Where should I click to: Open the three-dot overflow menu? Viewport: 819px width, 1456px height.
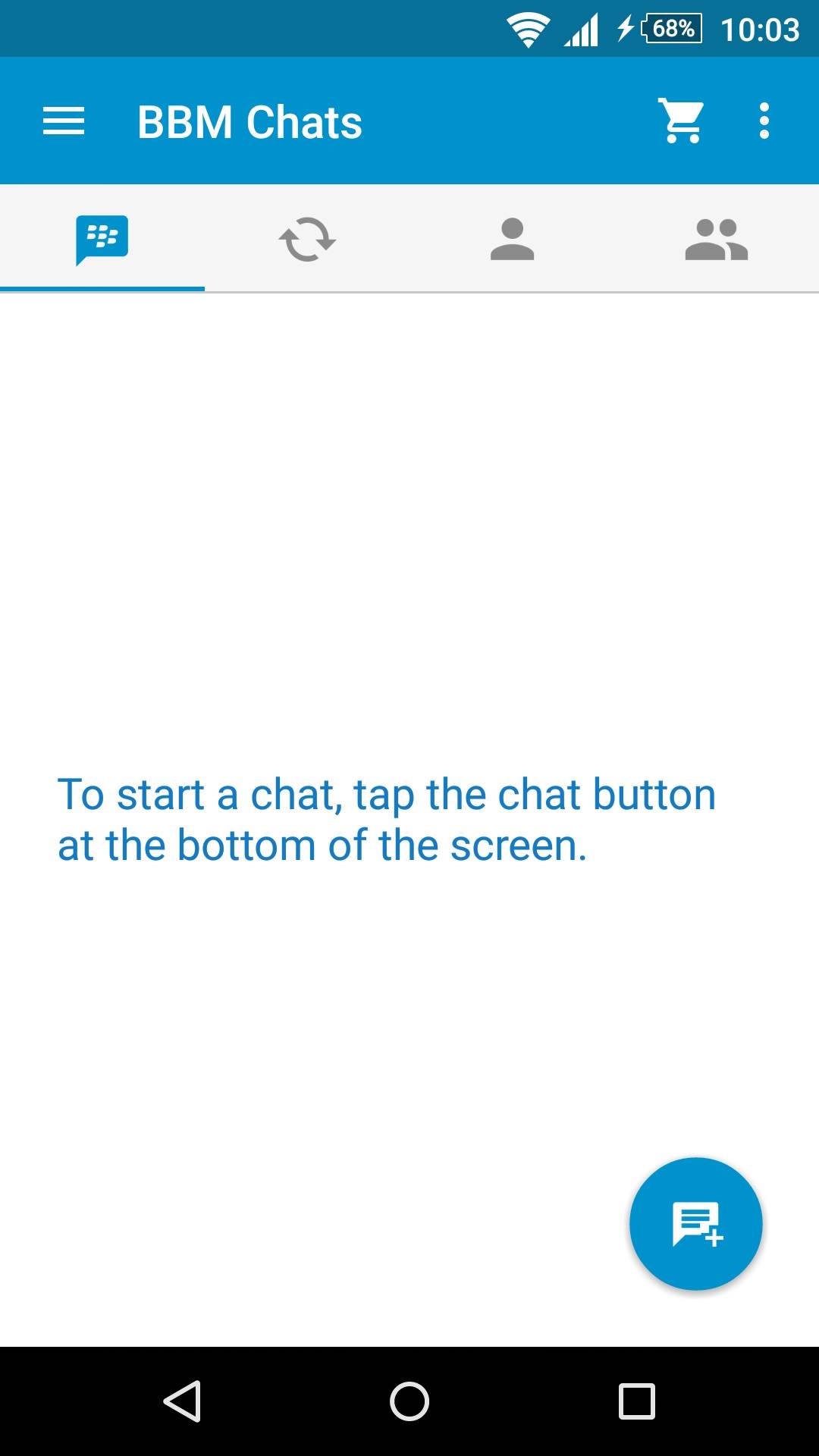tap(764, 121)
